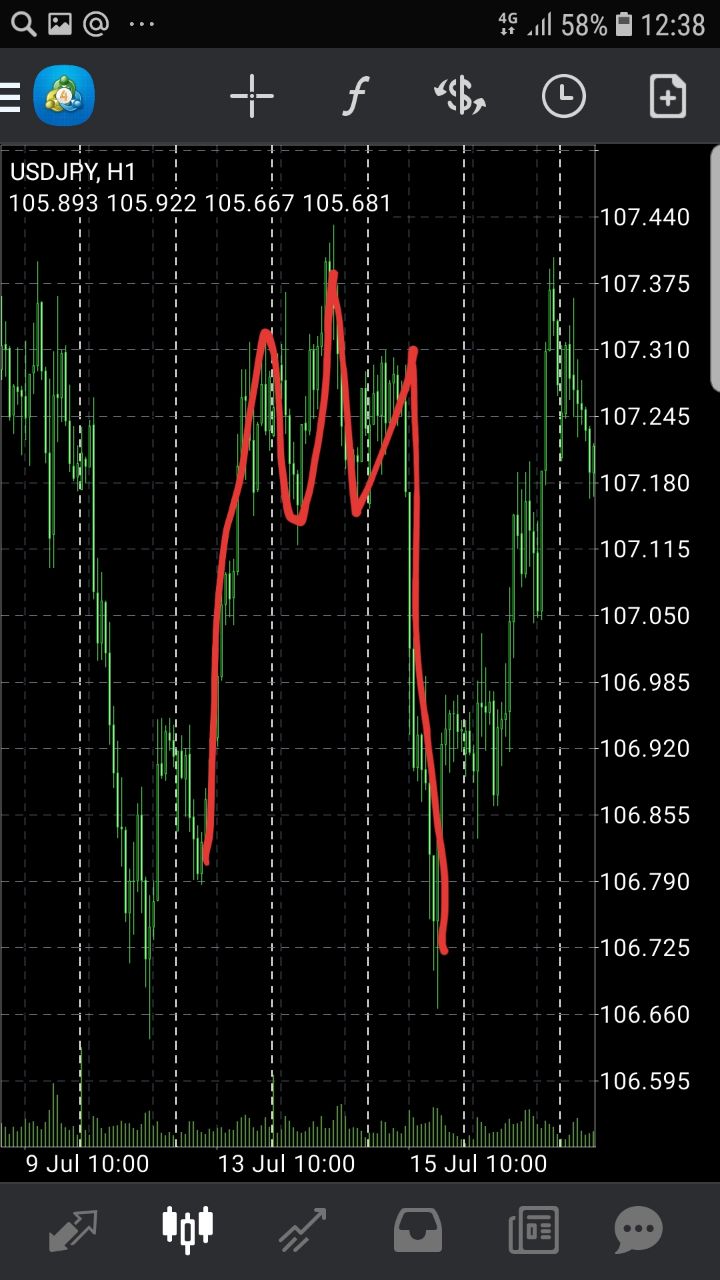Select chart timeframe via clock icon
The width and height of the screenshot is (720, 1280).
pyautogui.click(x=564, y=97)
